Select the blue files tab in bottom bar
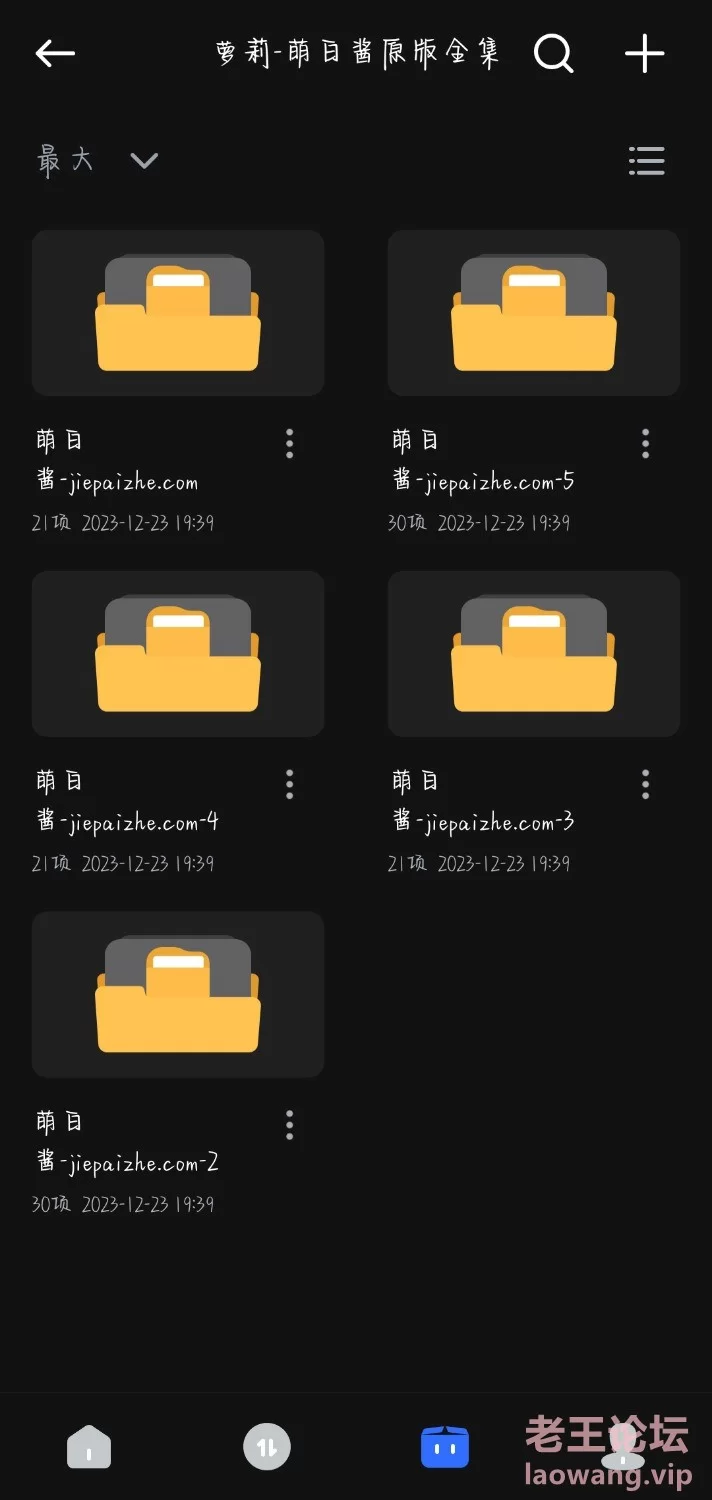The width and height of the screenshot is (712, 1500). coord(445,1447)
